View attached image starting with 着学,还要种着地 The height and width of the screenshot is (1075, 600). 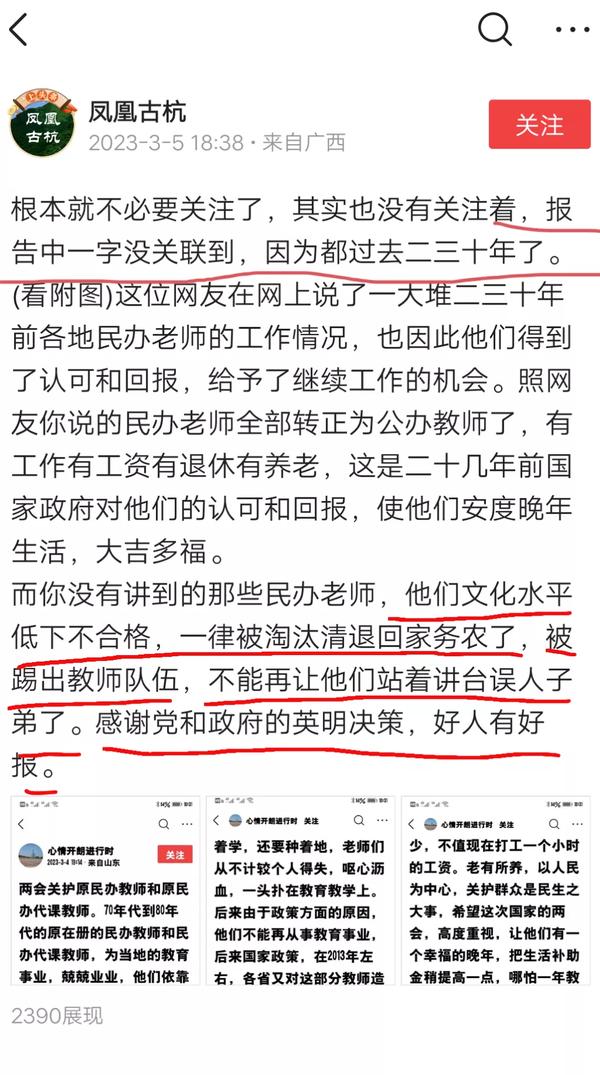[x=300, y=891]
